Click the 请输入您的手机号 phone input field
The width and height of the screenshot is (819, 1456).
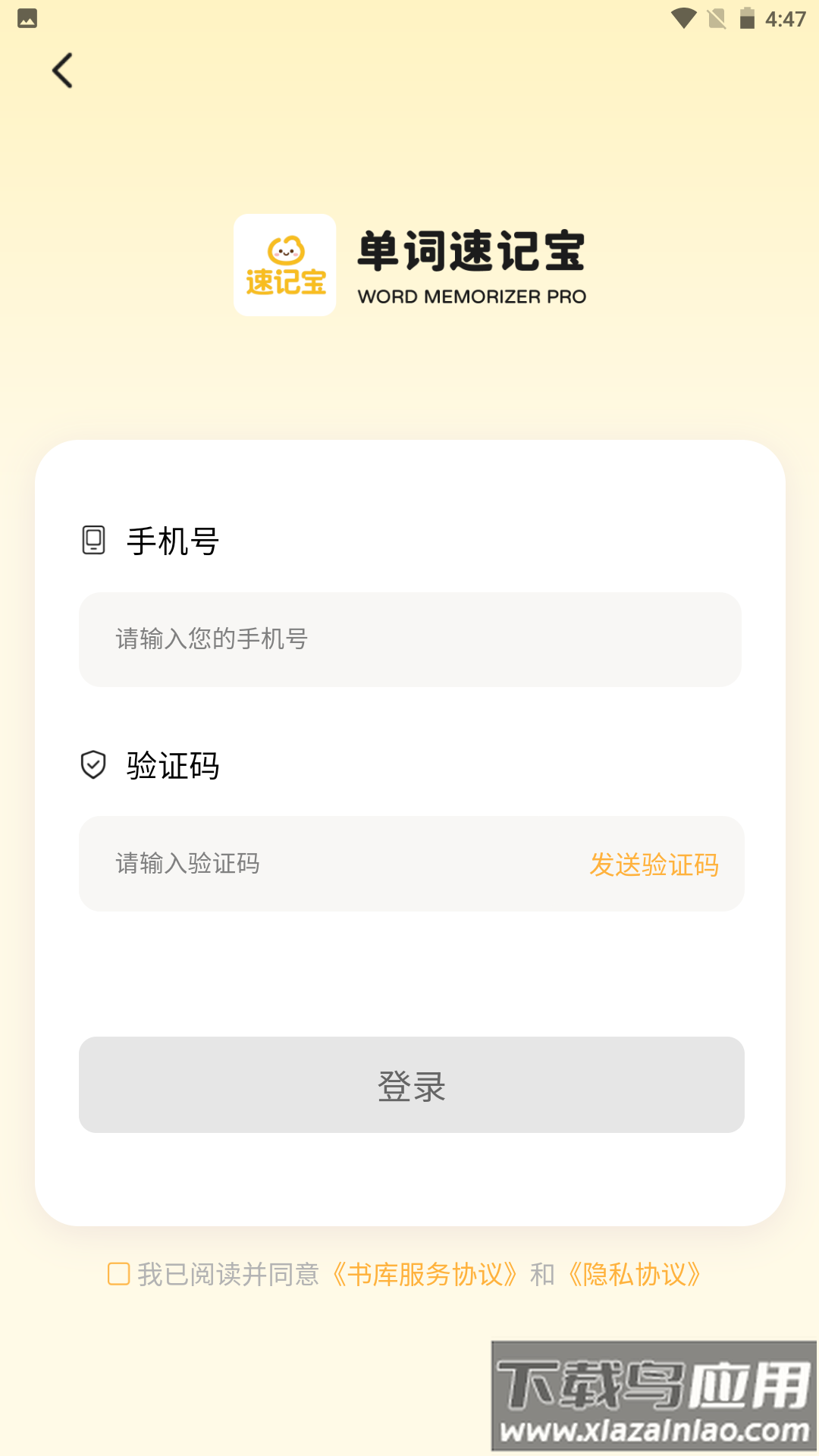tap(409, 639)
